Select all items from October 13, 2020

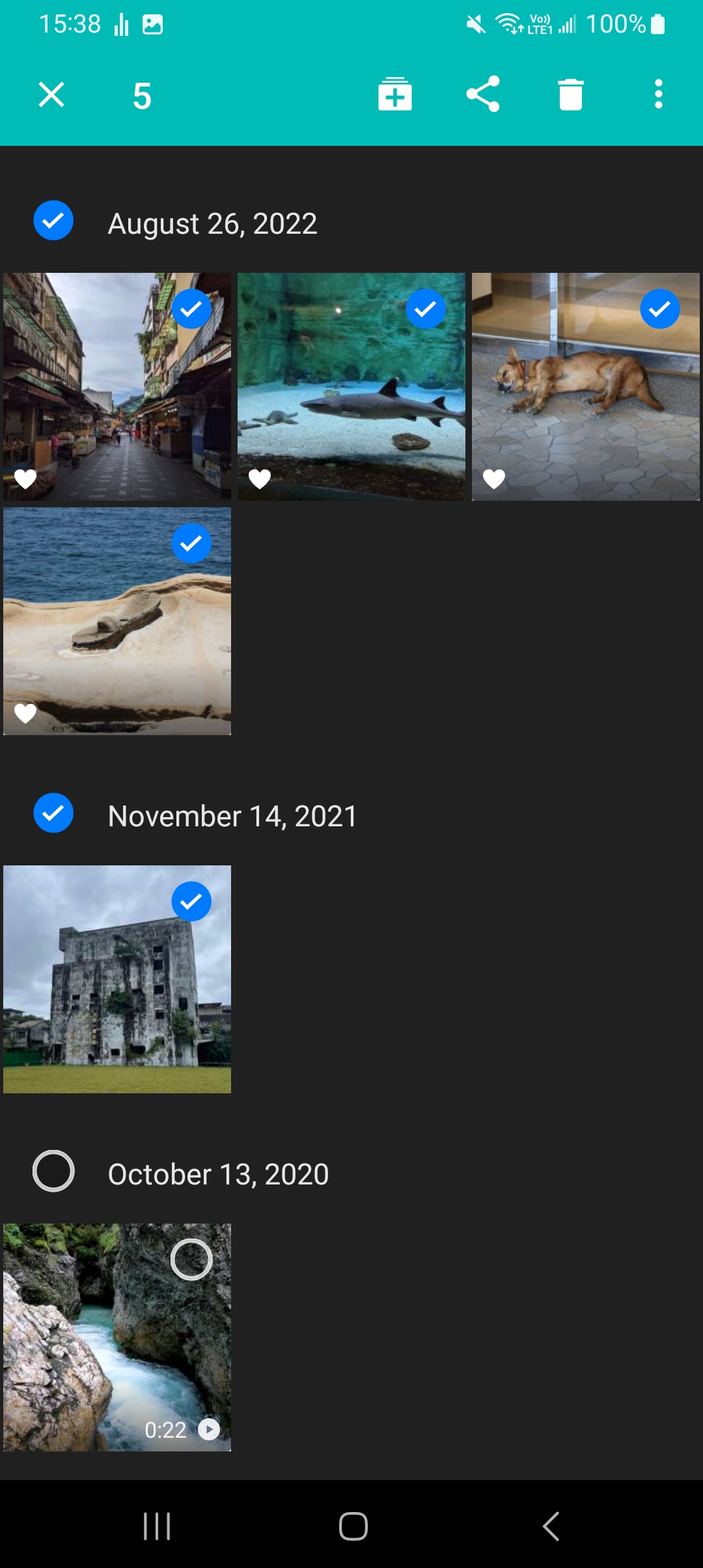pyautogui.click(x=53, y=1171)
